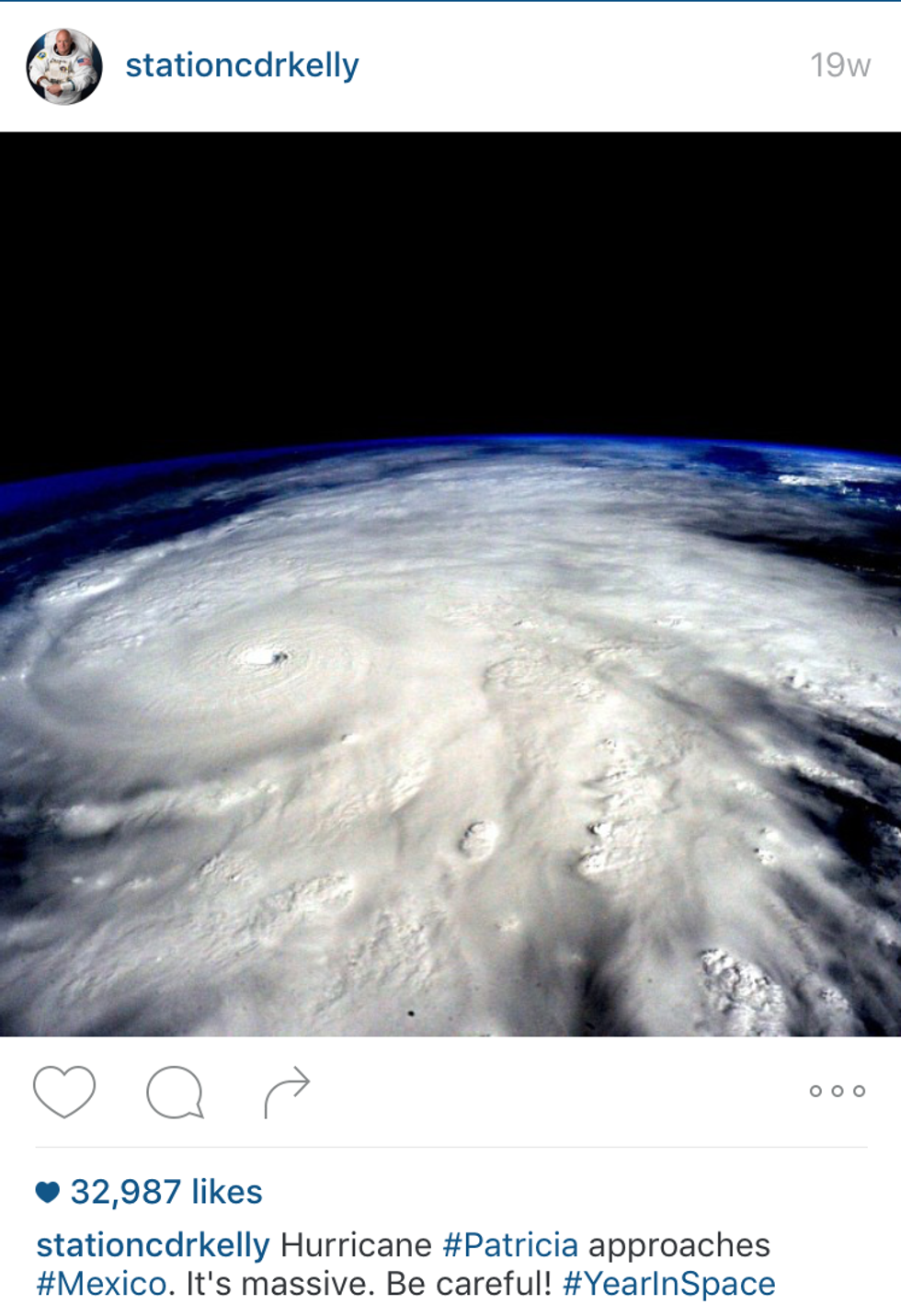Open the #YearInSpace hashtag

(668, 1284)
